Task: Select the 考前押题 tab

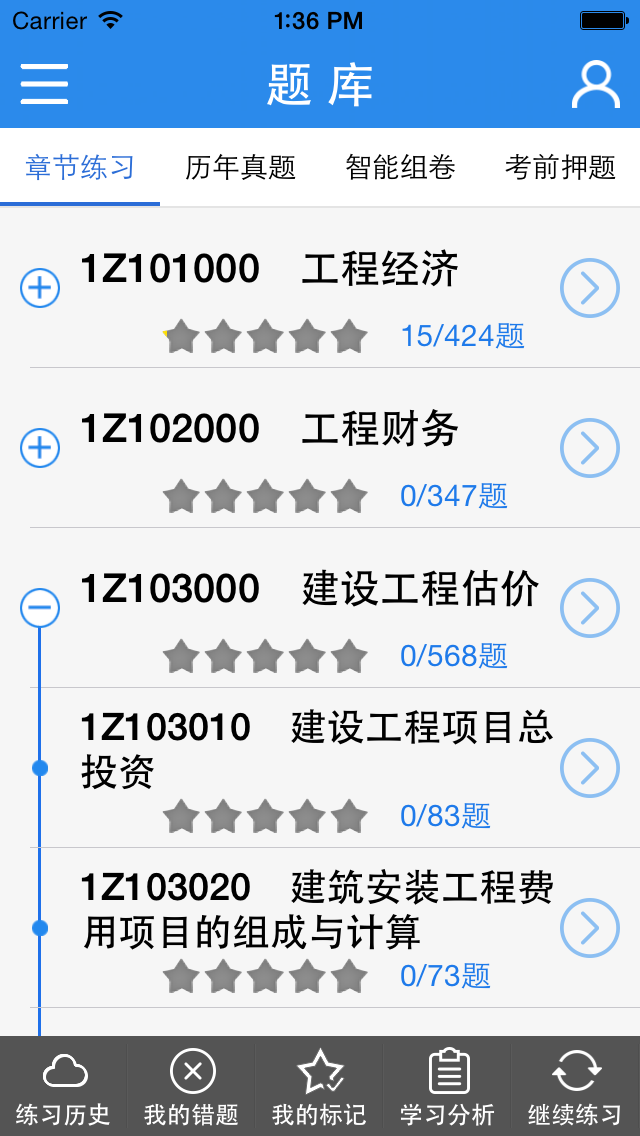Action: pyautogui.click(x=560, y=167)
